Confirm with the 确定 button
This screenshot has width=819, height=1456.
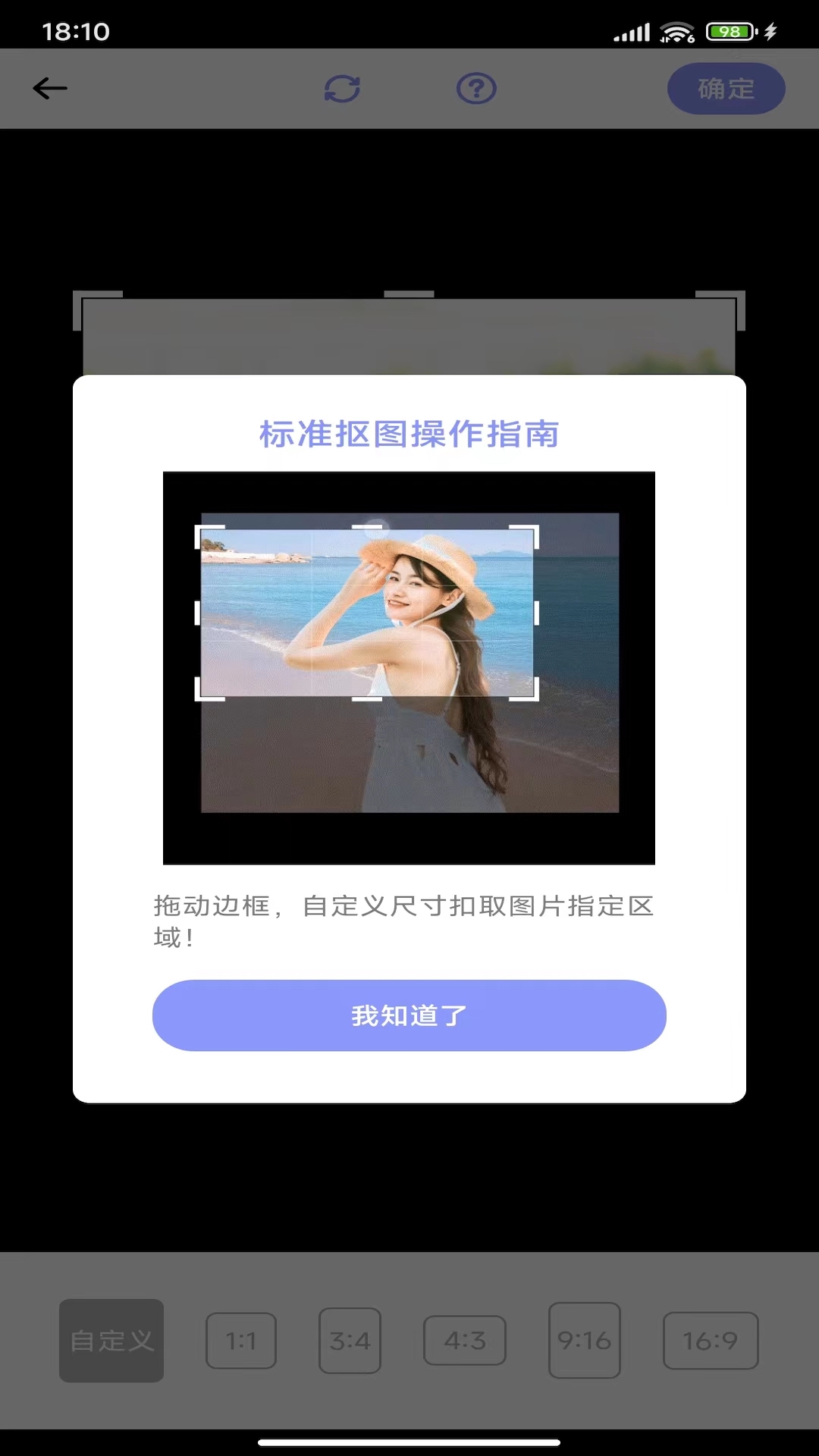726,89
